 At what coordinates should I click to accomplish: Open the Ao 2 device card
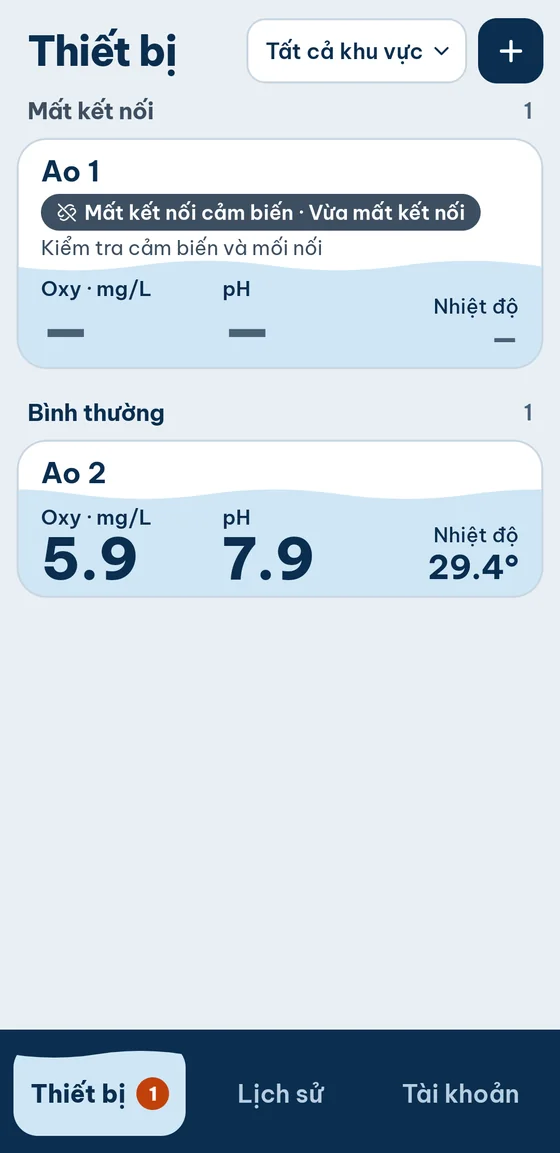[x=280, y=518]
